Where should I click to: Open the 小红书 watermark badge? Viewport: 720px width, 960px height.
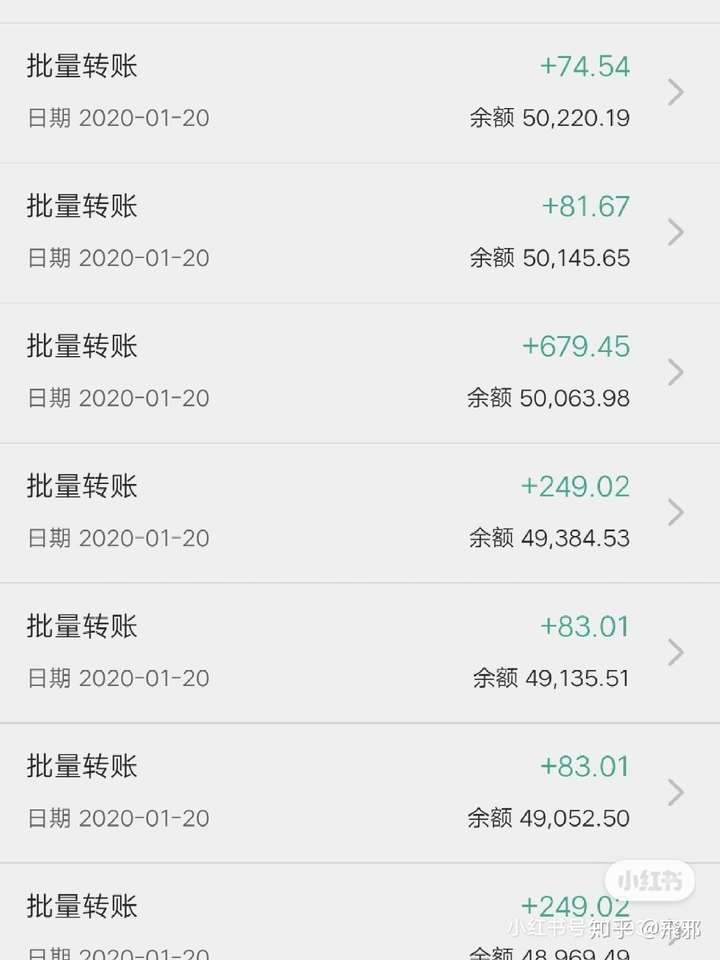(x=649, y=882)
